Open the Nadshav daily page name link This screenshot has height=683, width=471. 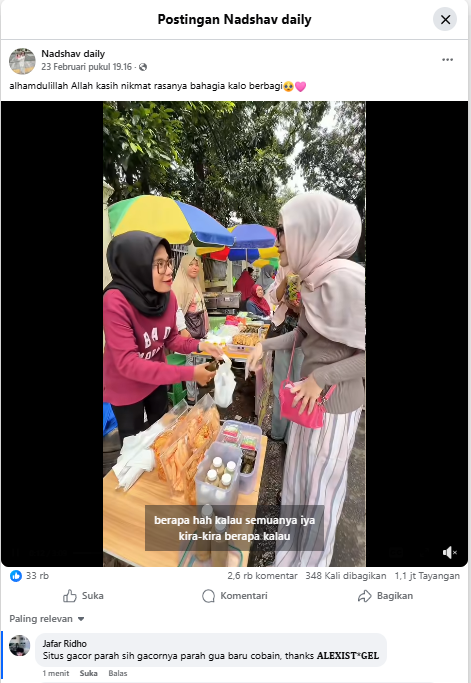[73, 54]
